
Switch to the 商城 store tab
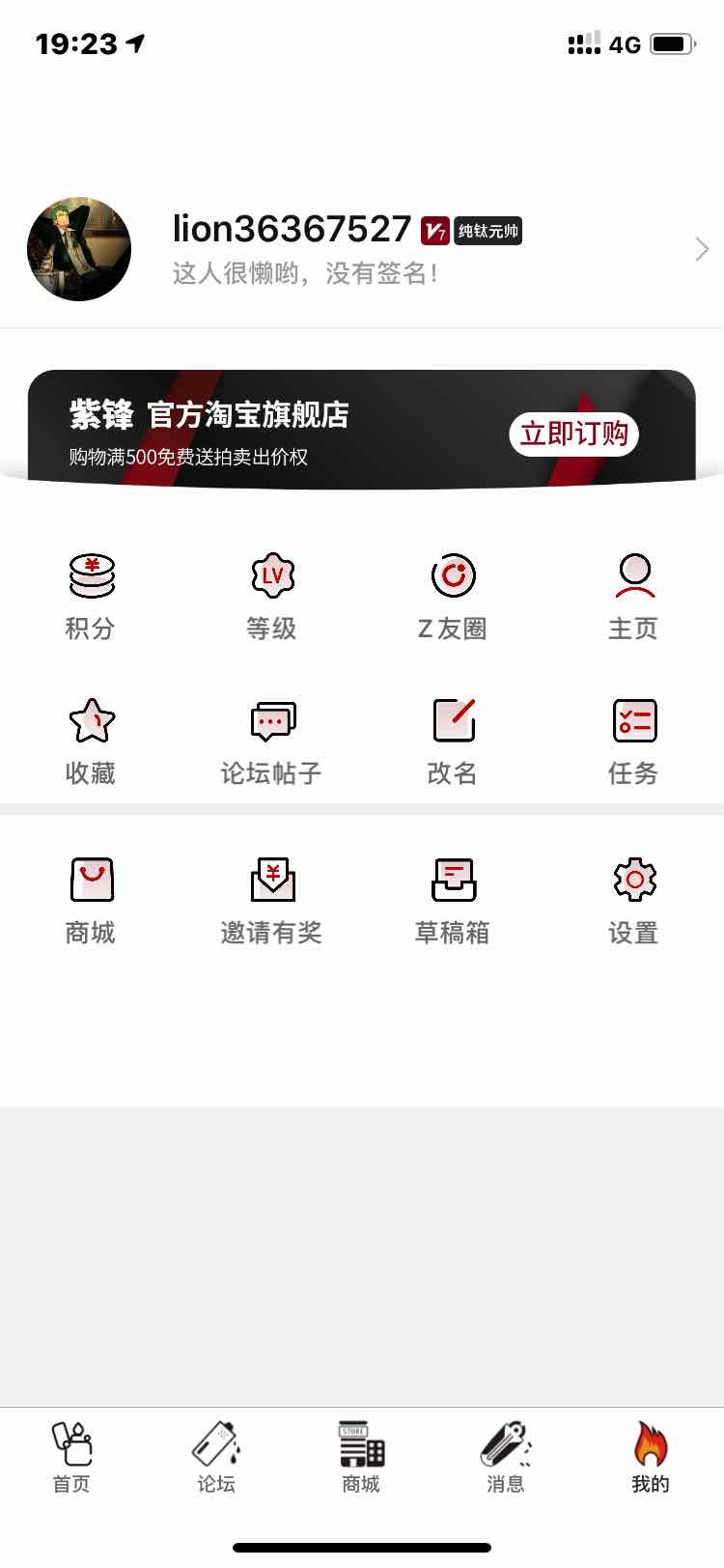362,1458
